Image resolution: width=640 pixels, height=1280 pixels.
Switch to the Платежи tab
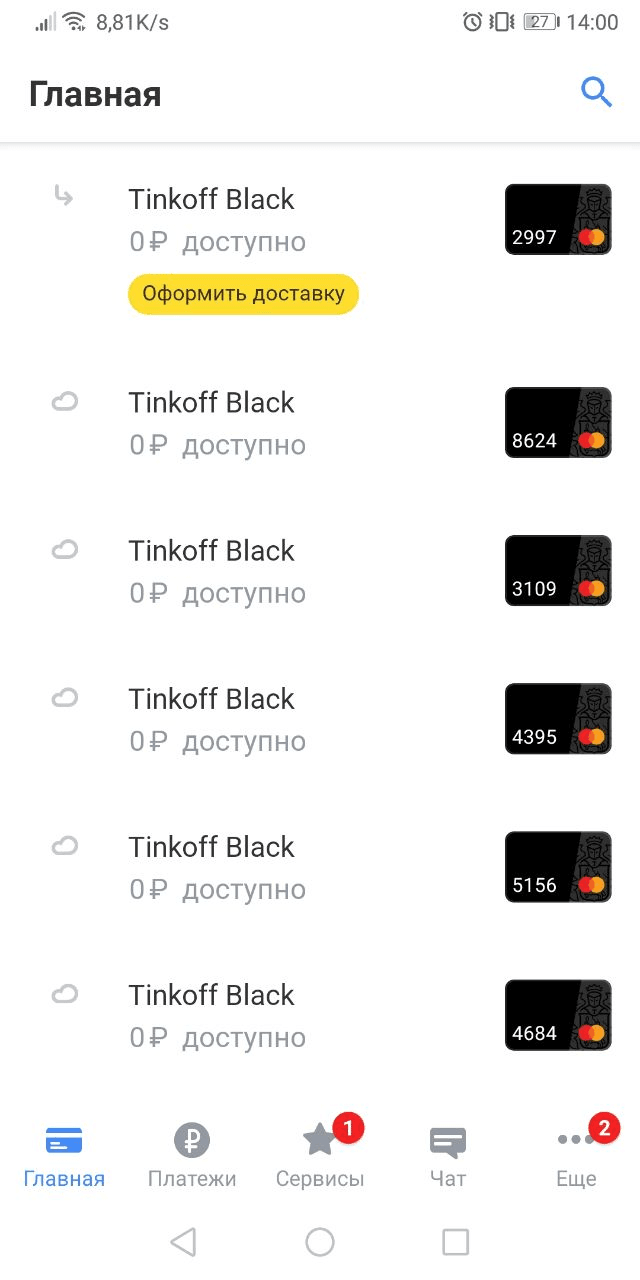(192, 1156)
